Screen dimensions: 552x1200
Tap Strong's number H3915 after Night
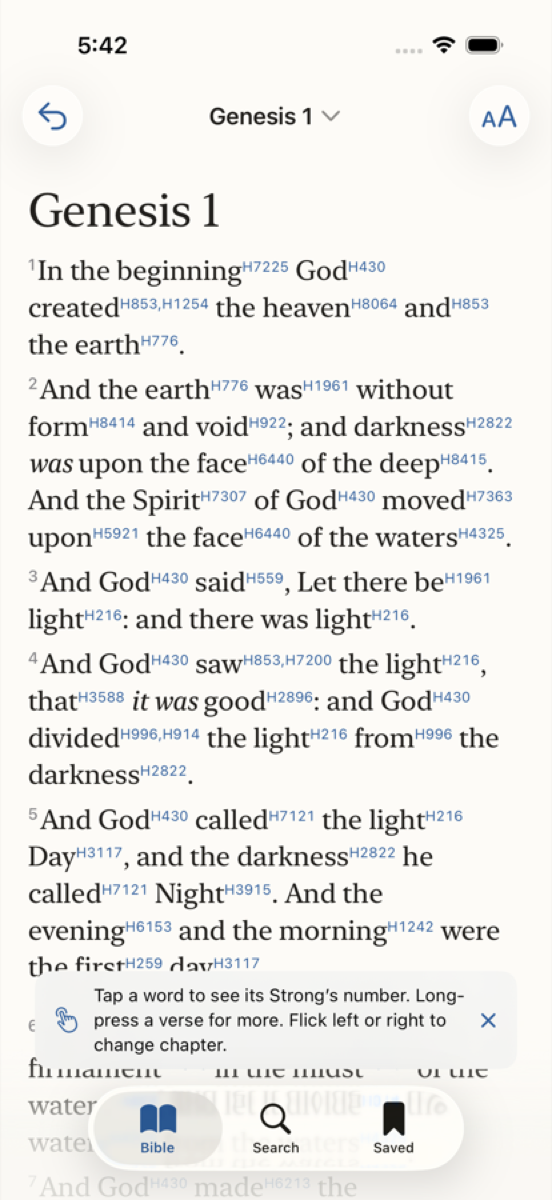coord(247,888)
